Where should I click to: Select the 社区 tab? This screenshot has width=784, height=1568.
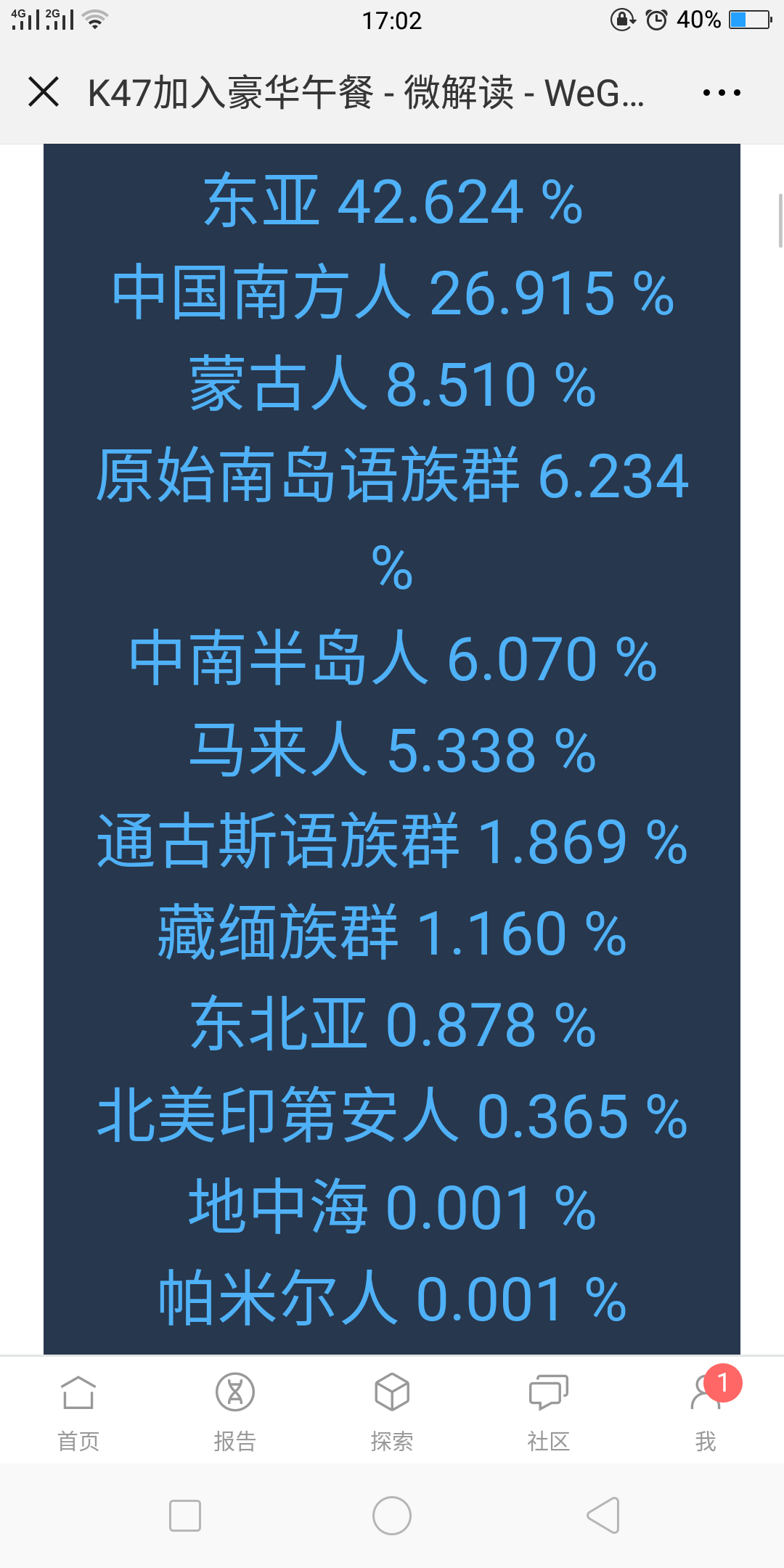click(549, 1412)
